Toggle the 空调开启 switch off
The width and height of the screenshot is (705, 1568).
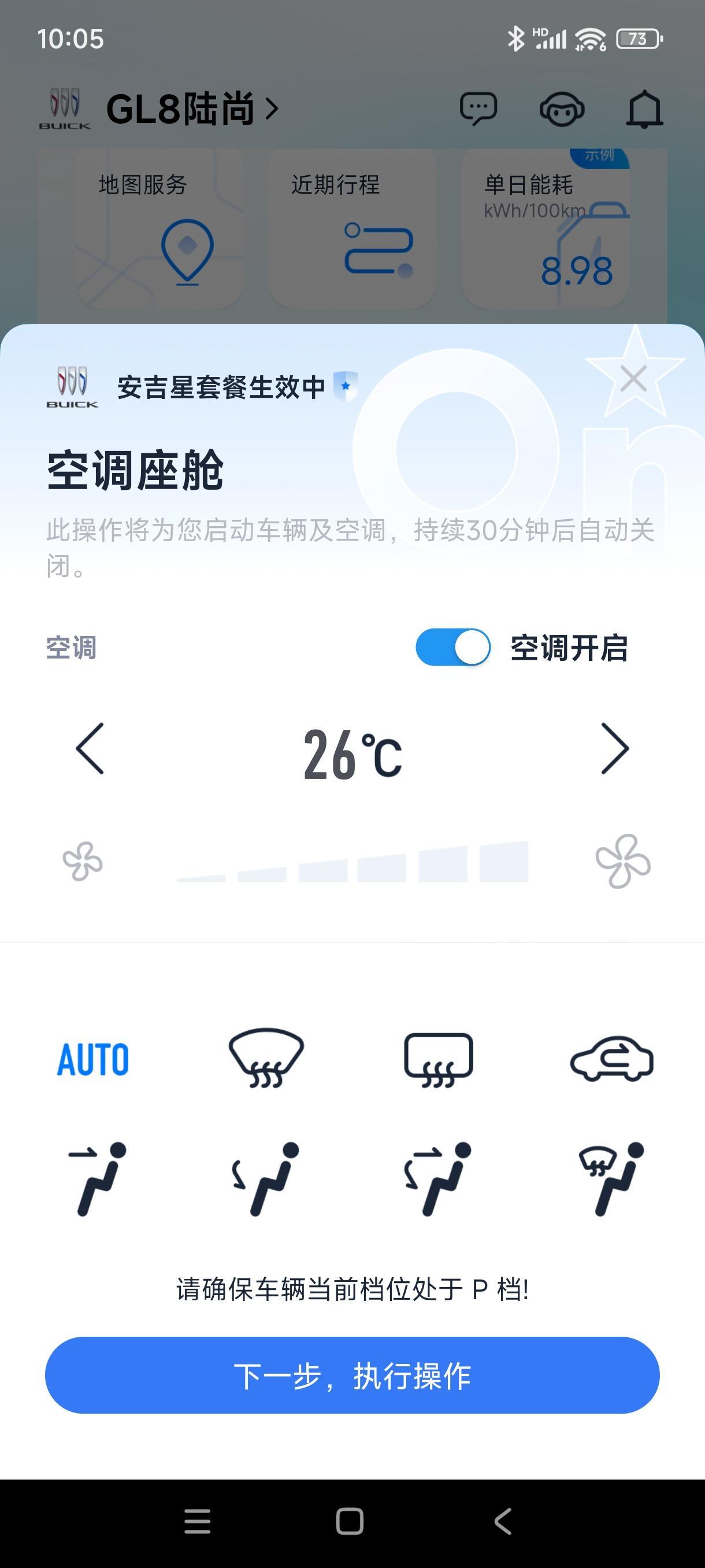coord(453,647)
